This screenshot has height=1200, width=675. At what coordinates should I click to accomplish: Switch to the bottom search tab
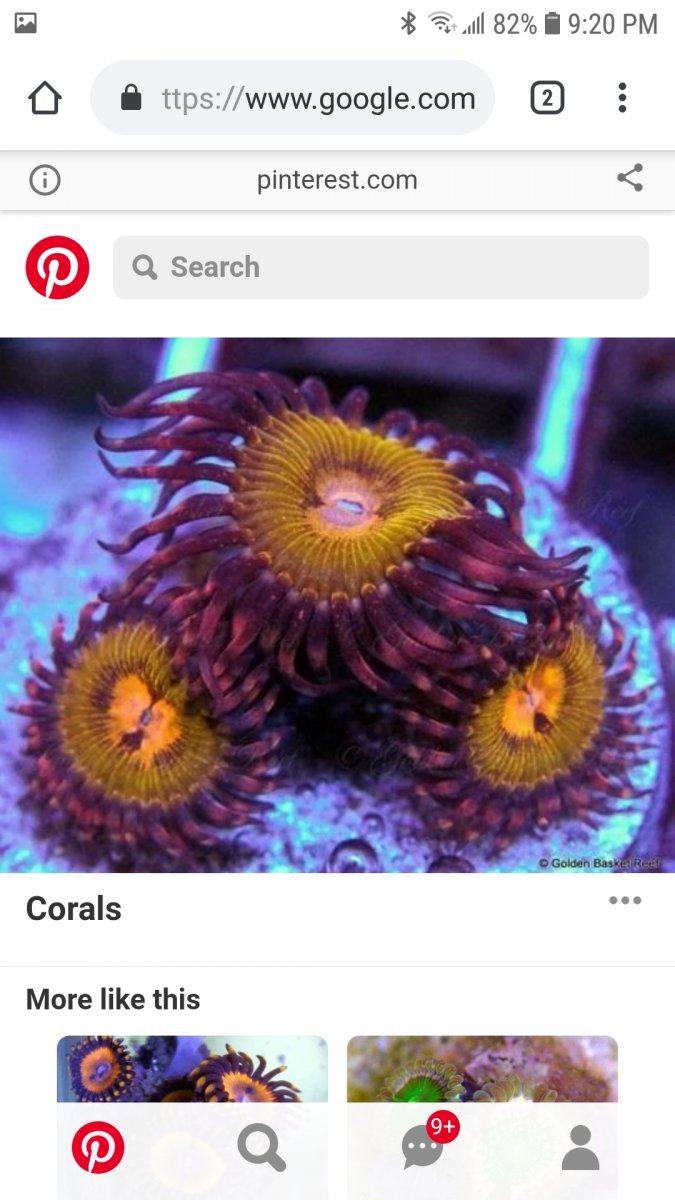[262, 1148]
